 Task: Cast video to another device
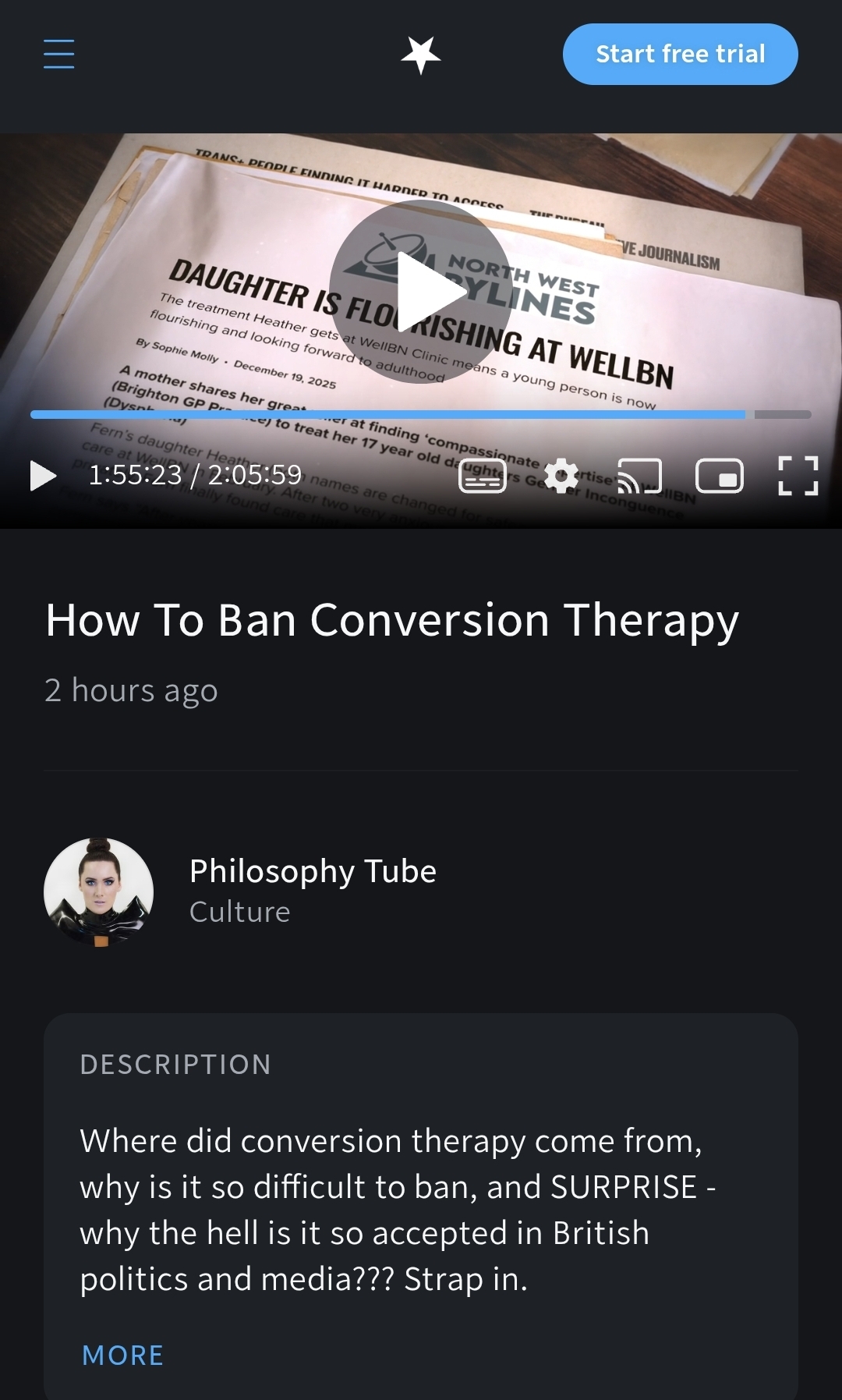[x=639, y=476]
